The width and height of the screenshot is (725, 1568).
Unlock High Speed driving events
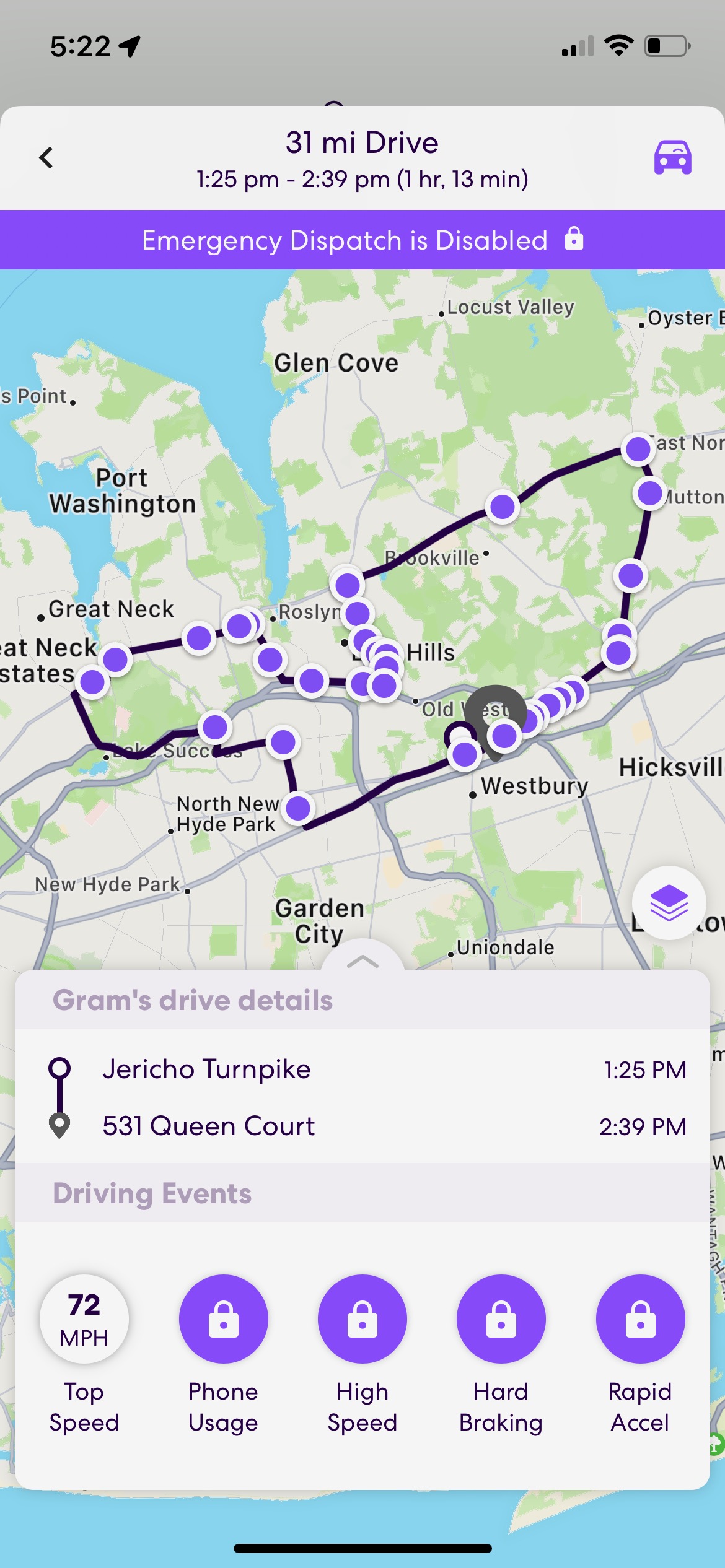click(x=362, y=1319)
